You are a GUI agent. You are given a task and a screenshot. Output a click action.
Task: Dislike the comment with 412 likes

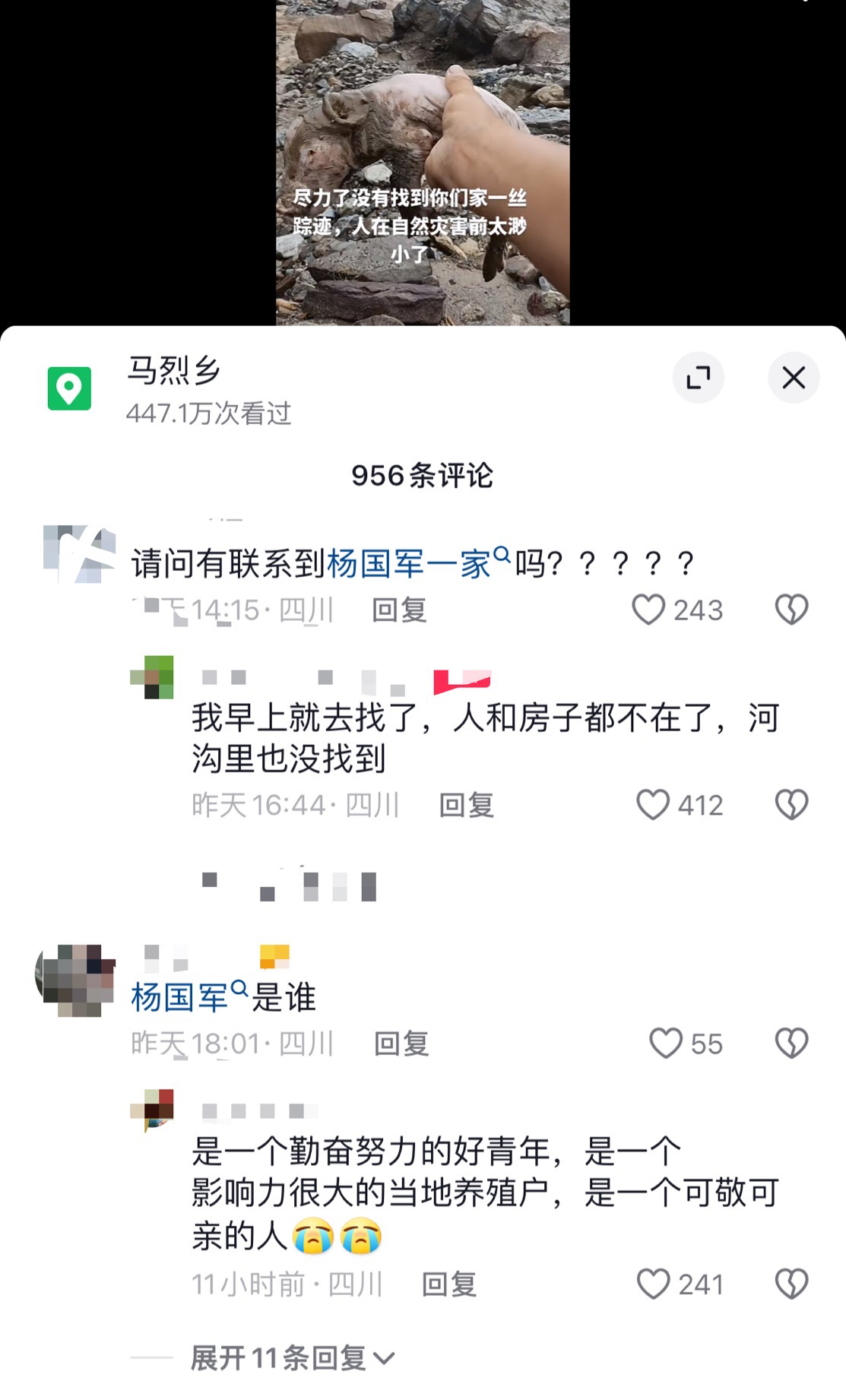[791, 805]
